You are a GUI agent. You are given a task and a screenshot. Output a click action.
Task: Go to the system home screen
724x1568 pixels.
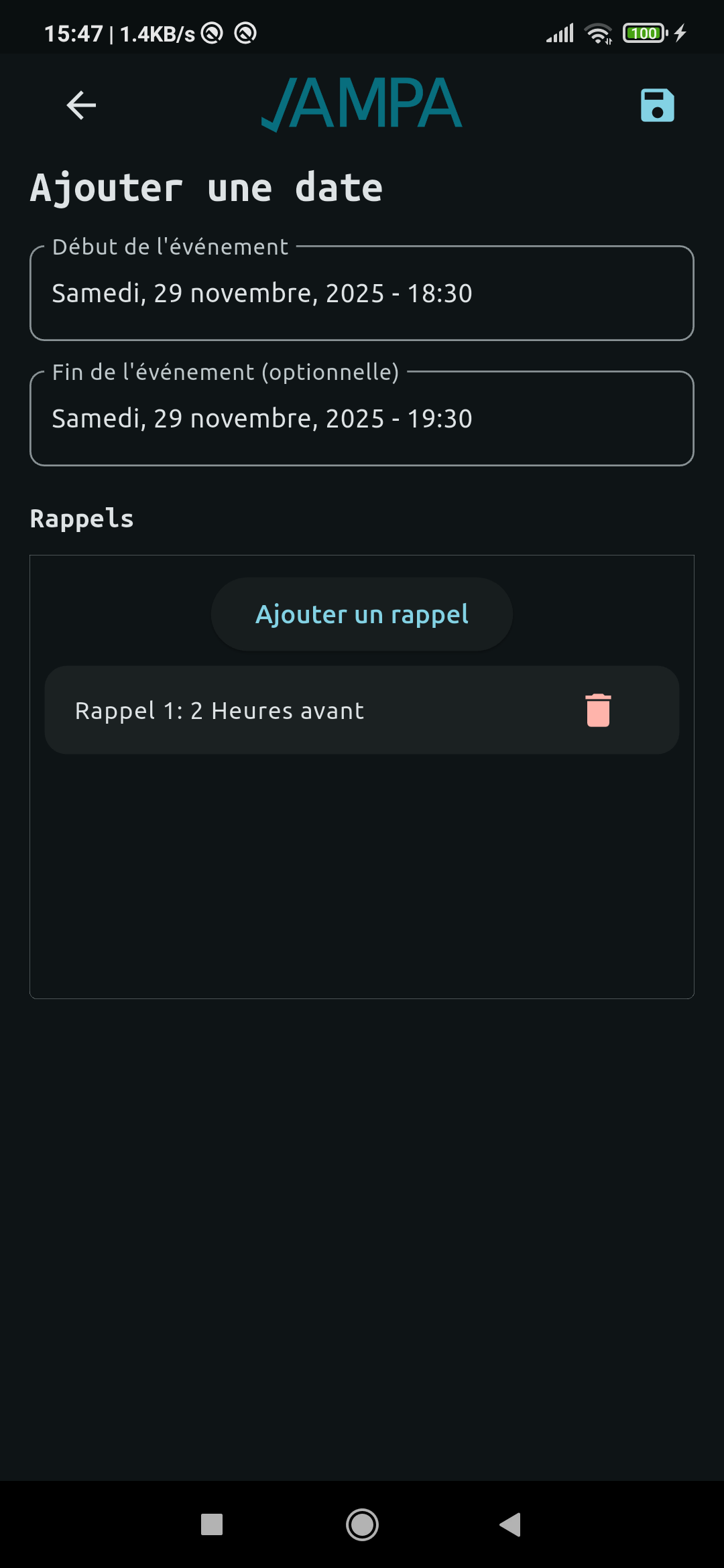click(x=362, y=1525)
